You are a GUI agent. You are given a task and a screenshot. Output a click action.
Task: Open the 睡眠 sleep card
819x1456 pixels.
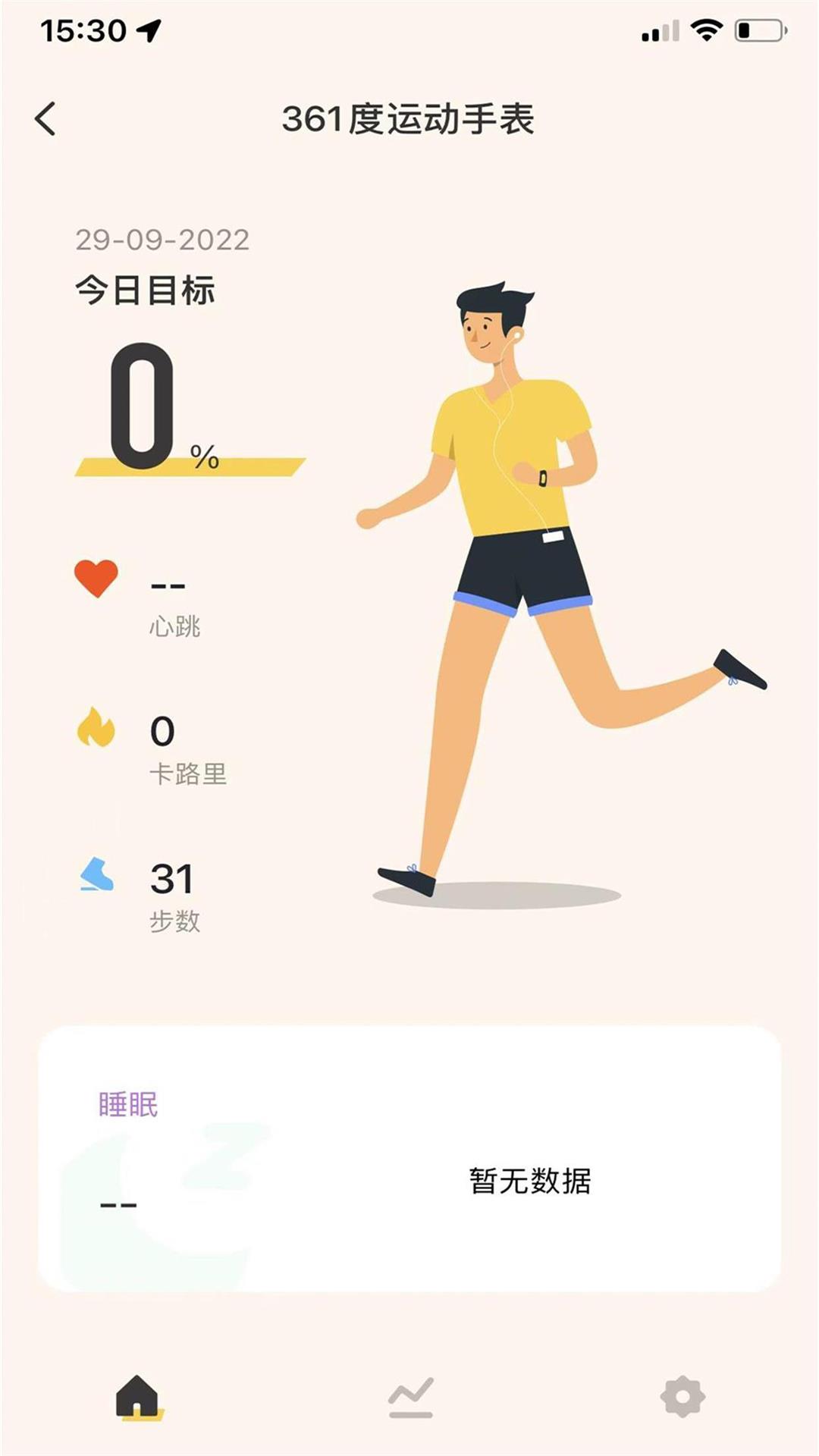[409, 1158]
